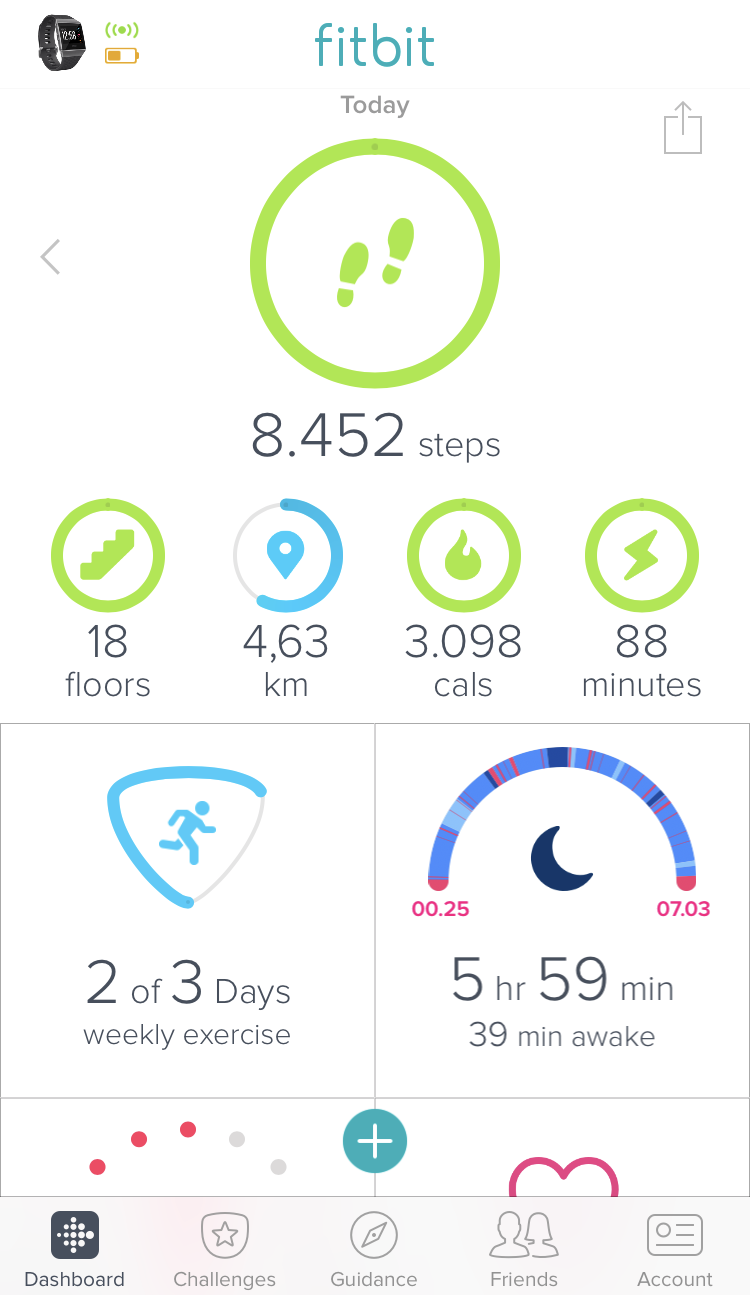Open the 18 floors tile

coord(108,598)
